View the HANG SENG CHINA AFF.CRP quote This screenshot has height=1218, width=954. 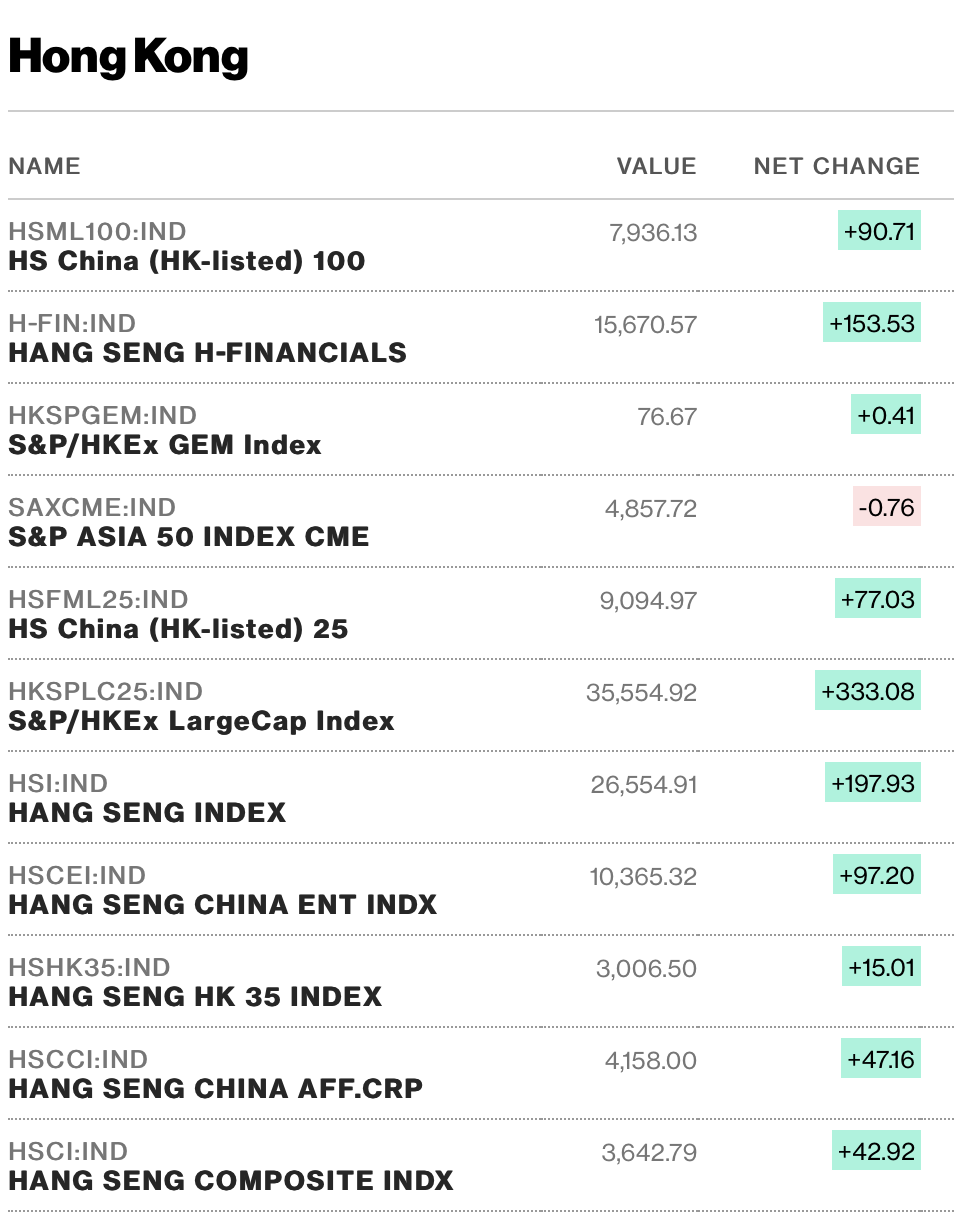215,1089
